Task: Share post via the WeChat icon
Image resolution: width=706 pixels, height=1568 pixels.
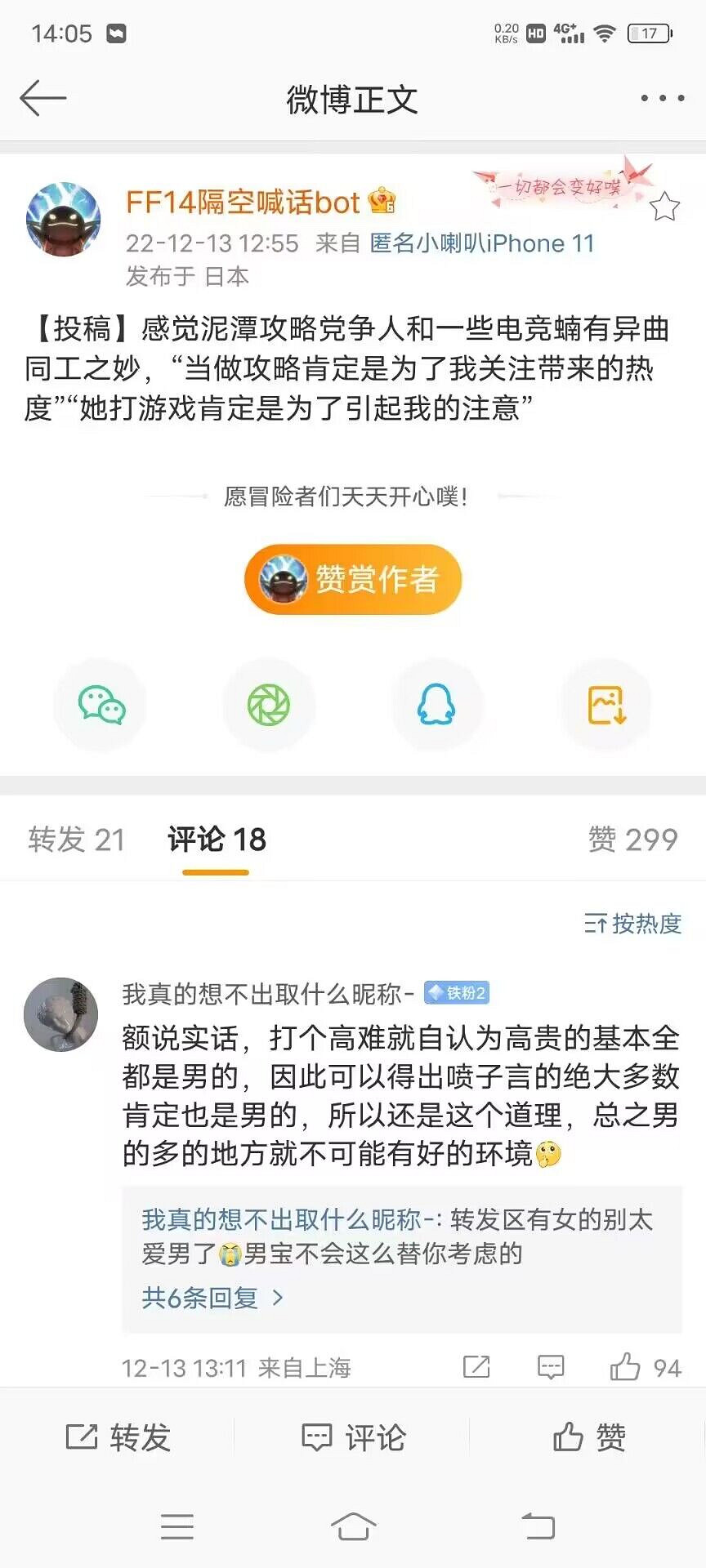Action: tap(101, 705)
